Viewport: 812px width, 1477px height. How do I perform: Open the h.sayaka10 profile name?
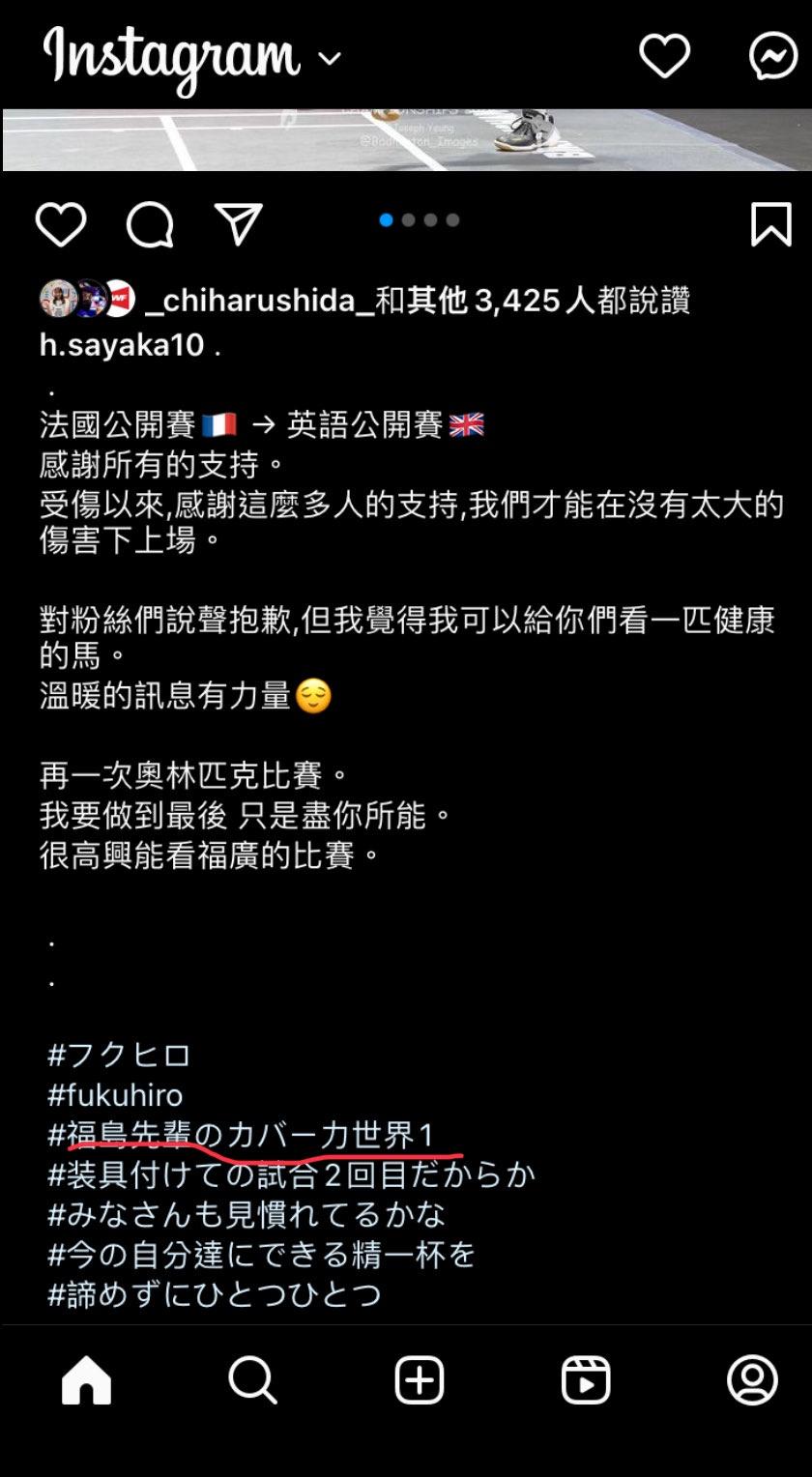(122, 345)
